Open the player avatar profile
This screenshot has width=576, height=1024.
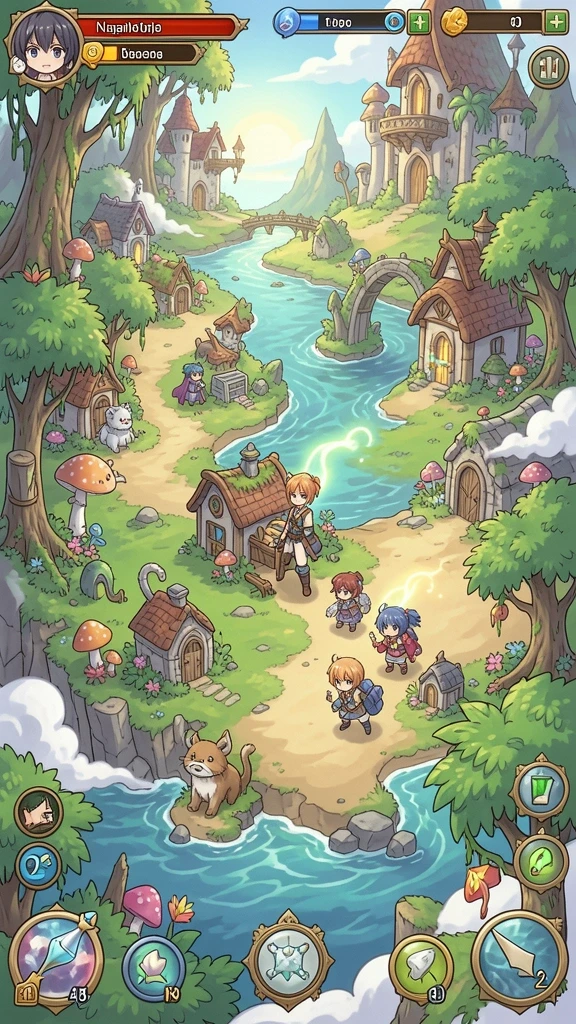40,46
